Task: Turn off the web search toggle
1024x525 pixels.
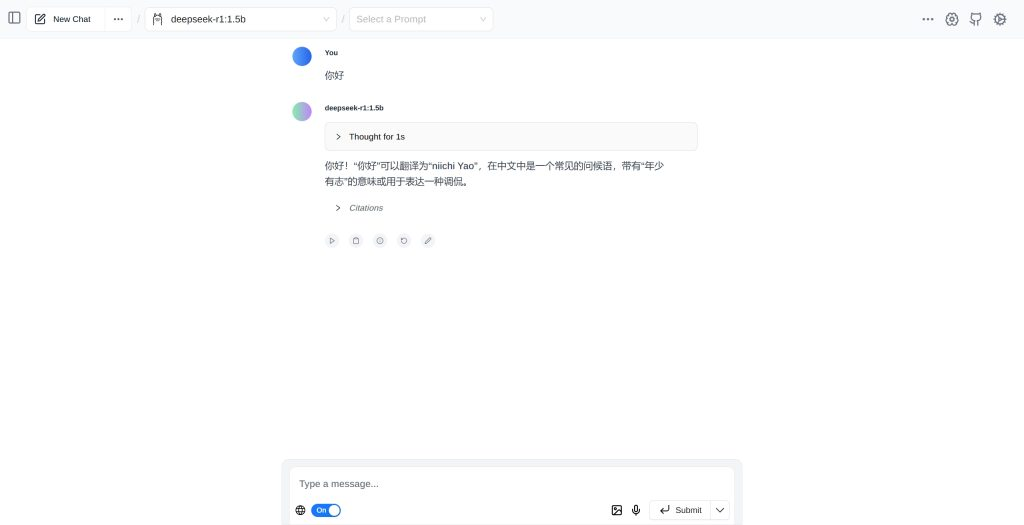Action: pos(326,510)
